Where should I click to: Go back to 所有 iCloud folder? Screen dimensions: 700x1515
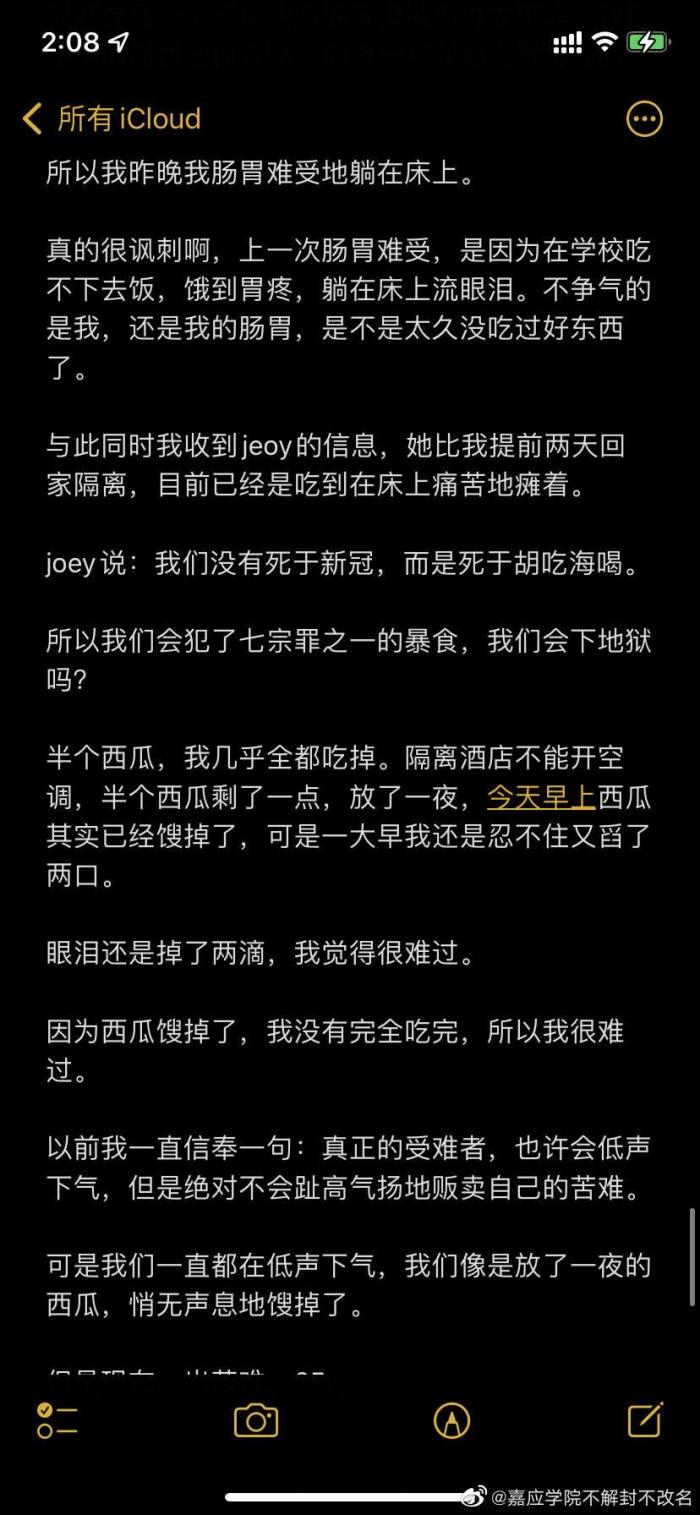click(x=112, y=119)
